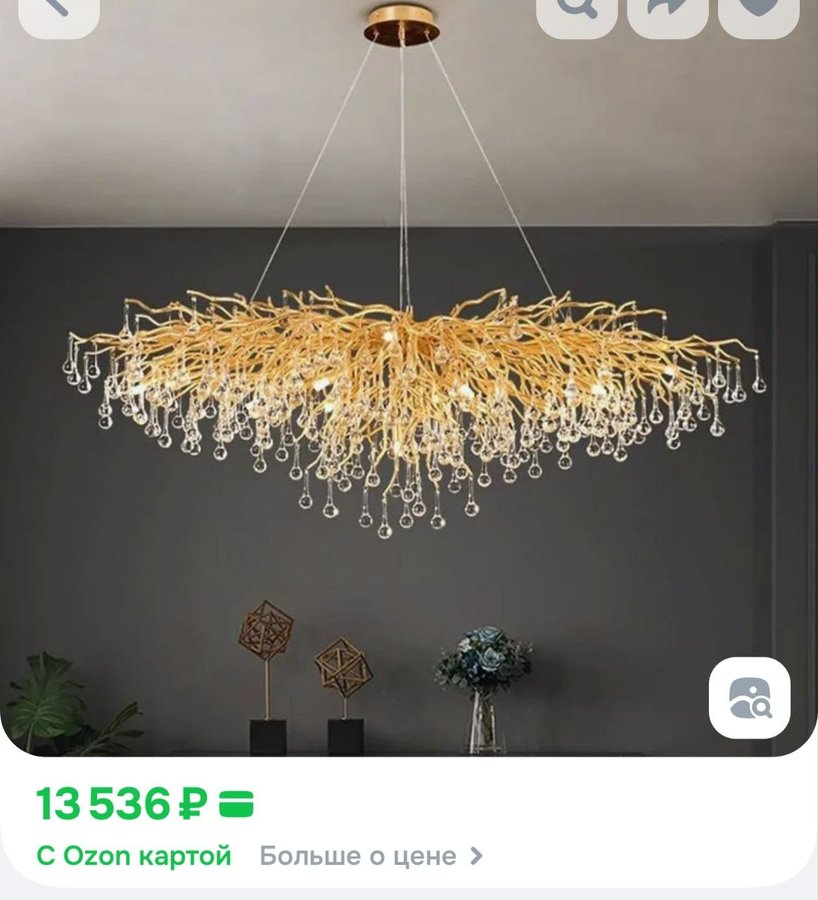The image size is (818, 900).
Task: Share this chandelier listing
Action: pyautogui.click(x=668, y=10)
